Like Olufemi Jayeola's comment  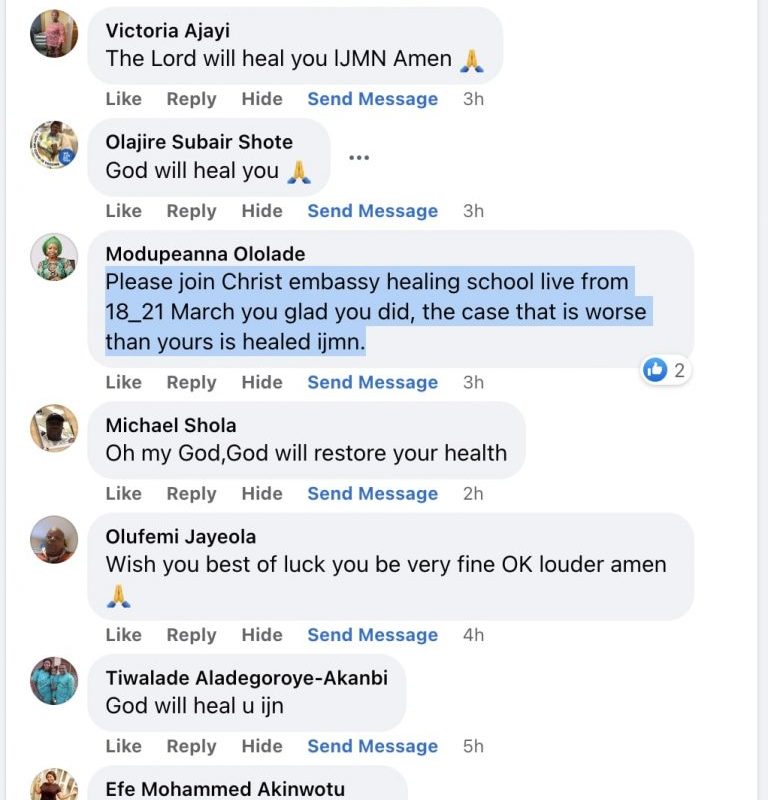click(x=123, y=635)
